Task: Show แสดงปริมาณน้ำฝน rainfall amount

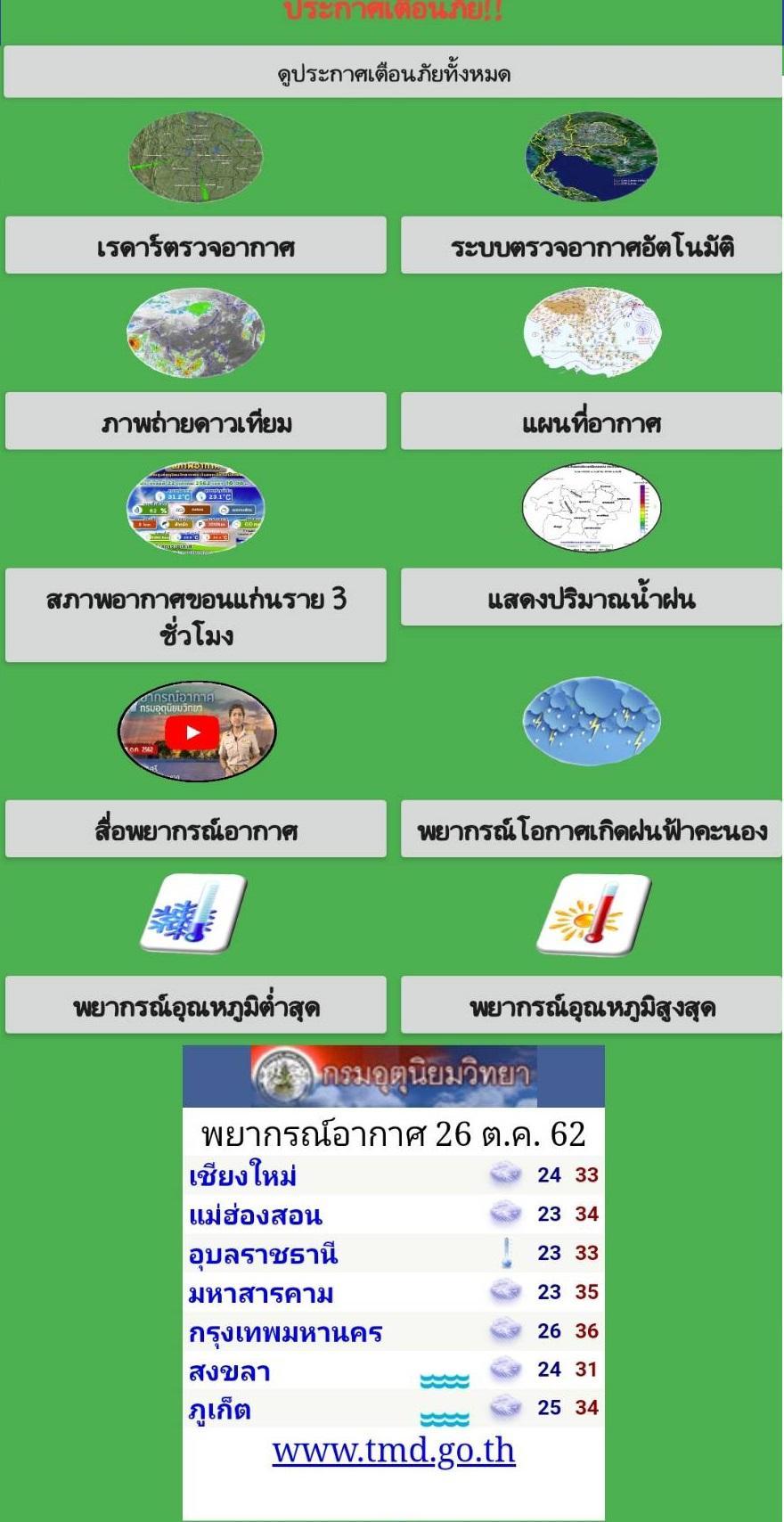Action: coord(592,598)
